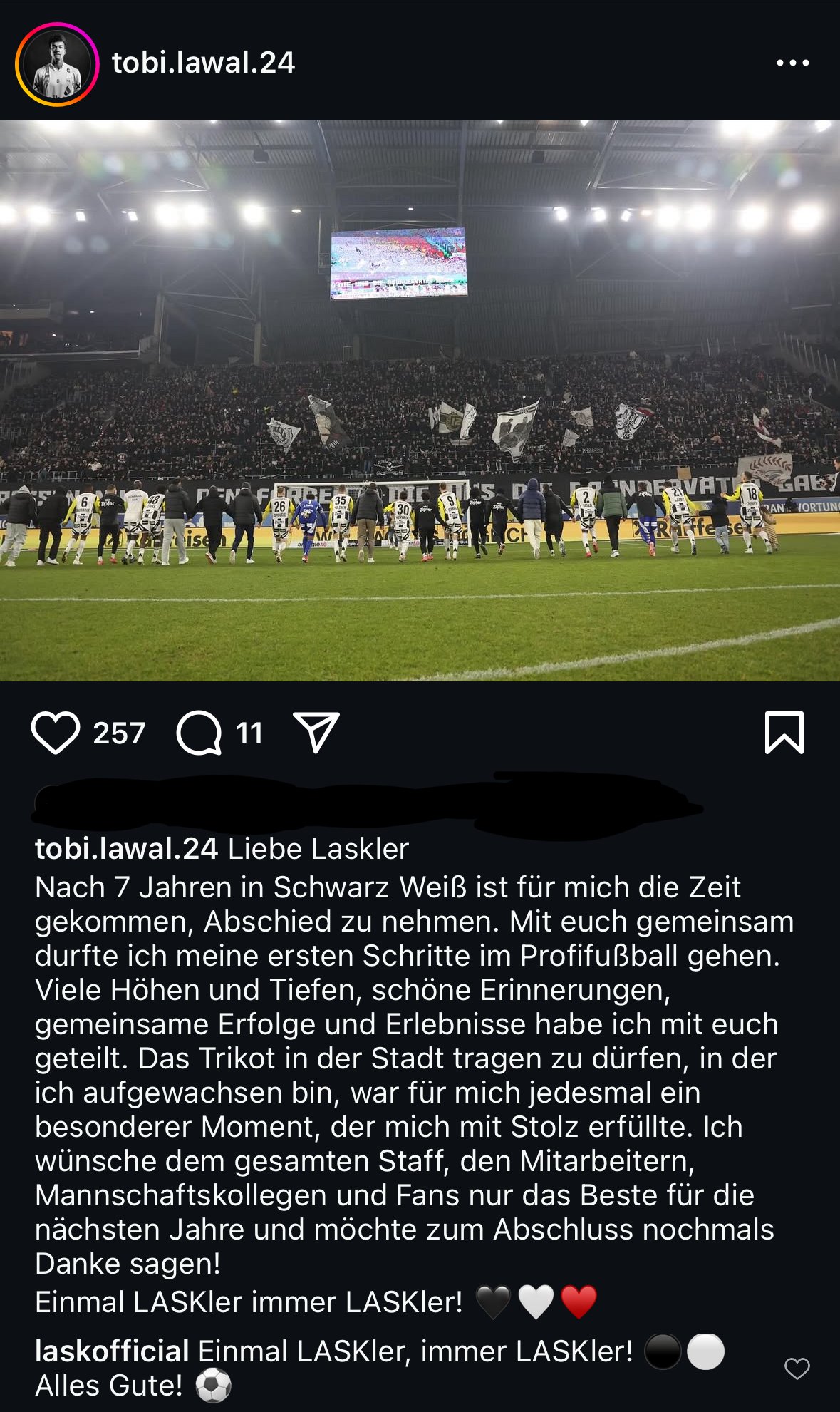This screenshot has width=840, height=1412.
Task: Tap tobi.lawal.24 username in the caption
Action: pyautogui.click(x=126, y=848)
